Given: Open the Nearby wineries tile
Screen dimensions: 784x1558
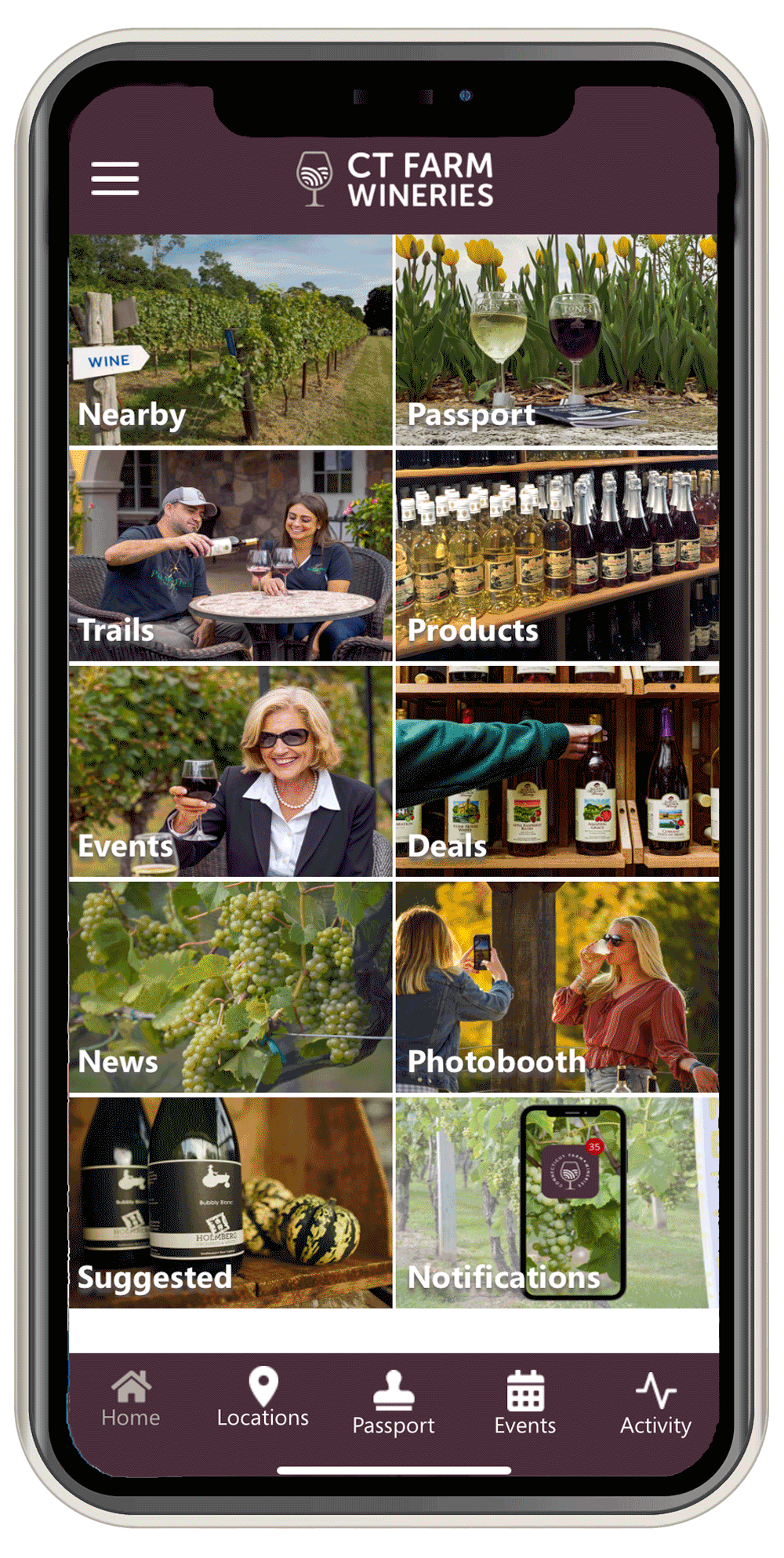Looking at the screenshot, I should tap(230, 340).
